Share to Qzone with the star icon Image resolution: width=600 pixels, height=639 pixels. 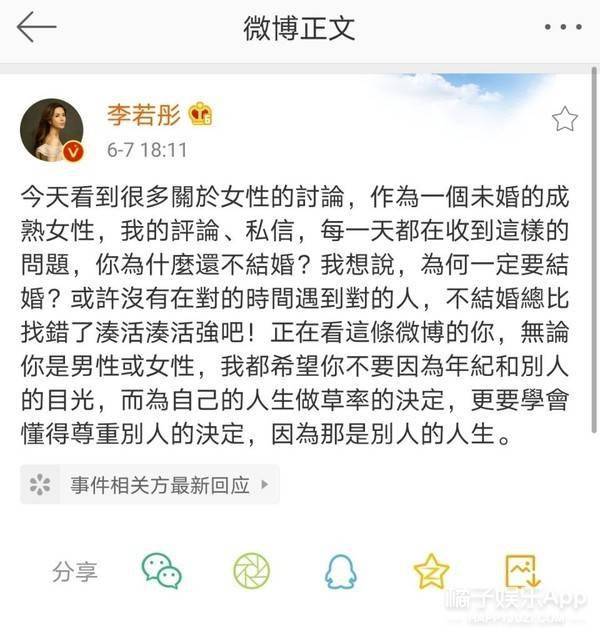point(431,571)
